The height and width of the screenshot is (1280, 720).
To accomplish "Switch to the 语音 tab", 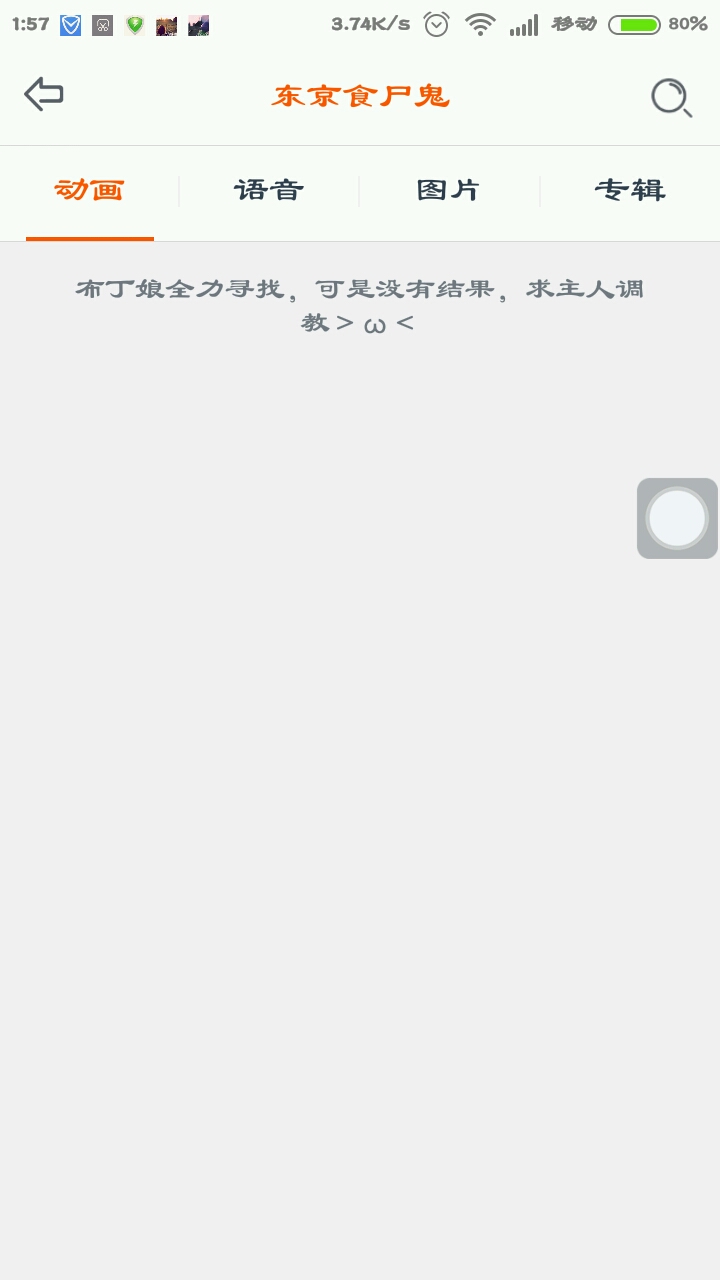I will [x=269, y=191].
